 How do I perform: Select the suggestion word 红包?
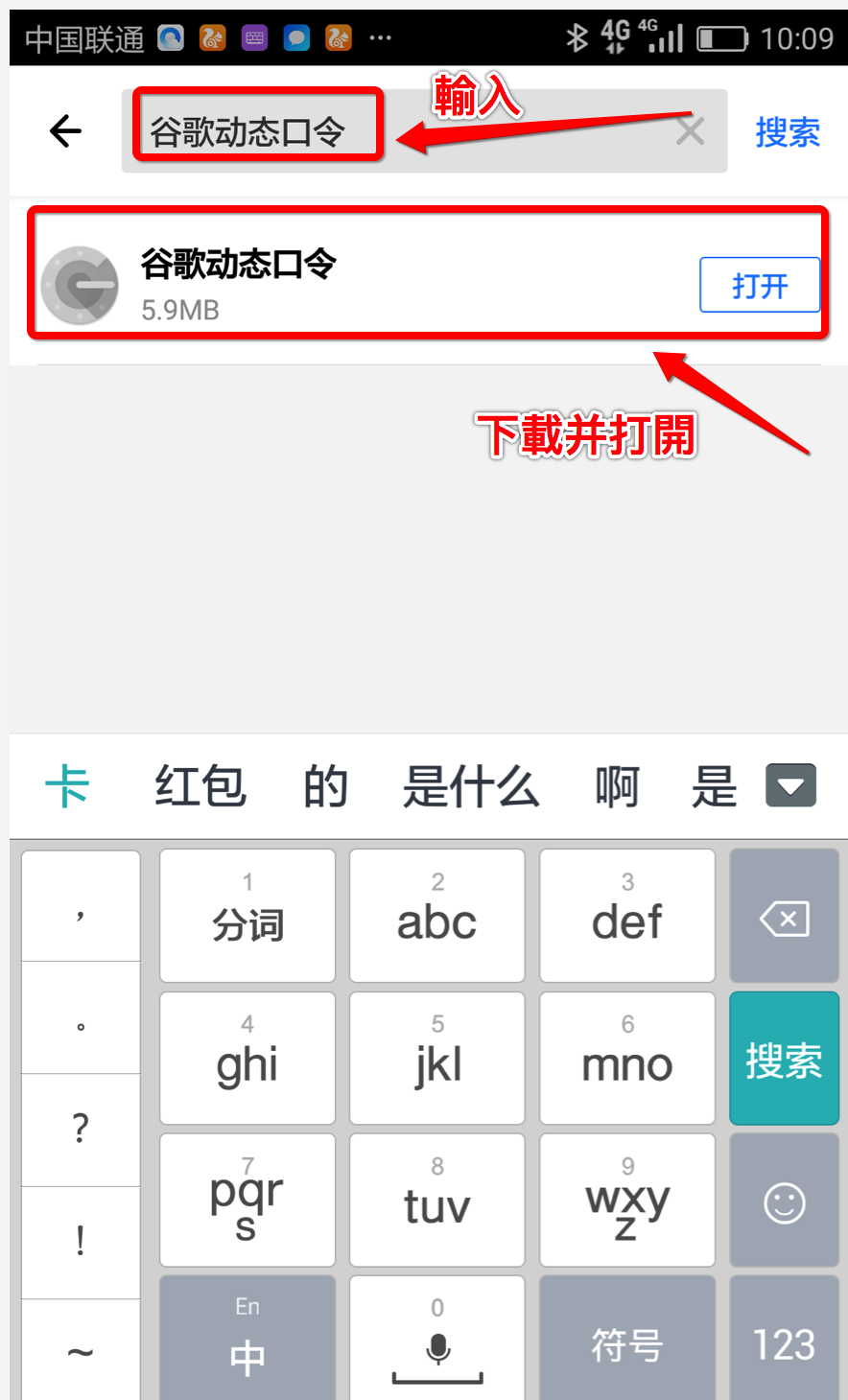(x=200, y=787)
